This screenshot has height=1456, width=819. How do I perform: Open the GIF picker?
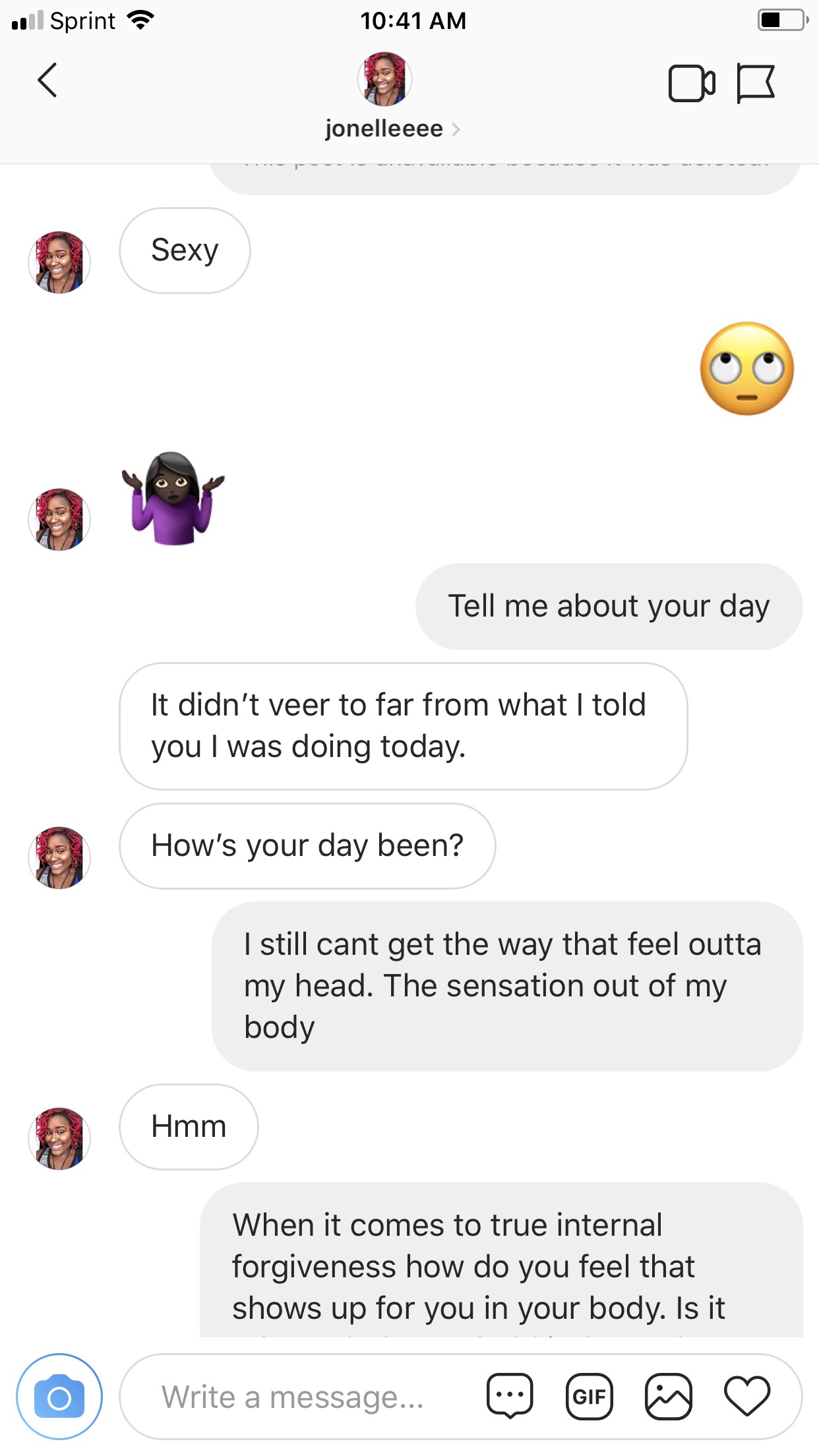coord(589,1397)
